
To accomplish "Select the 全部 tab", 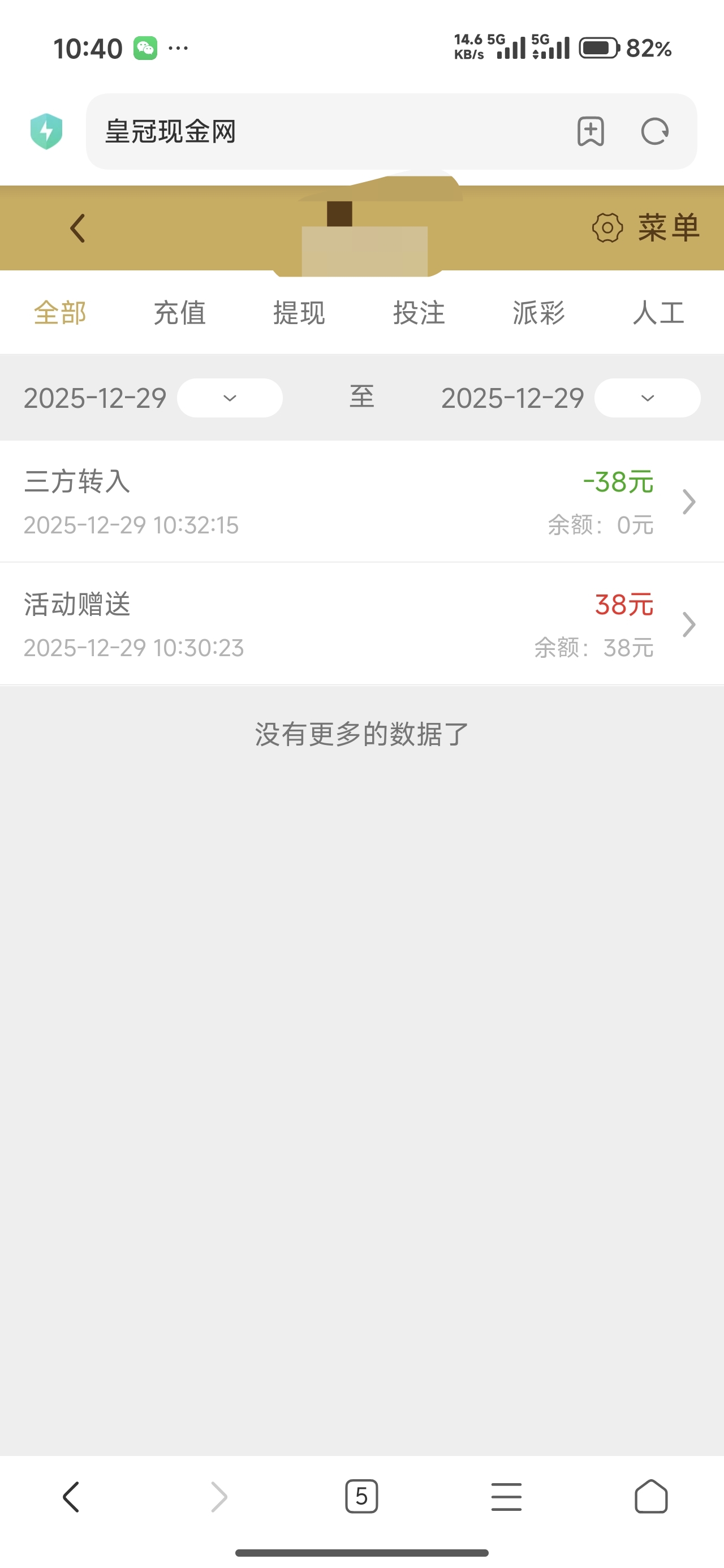I will coord(60,313).
